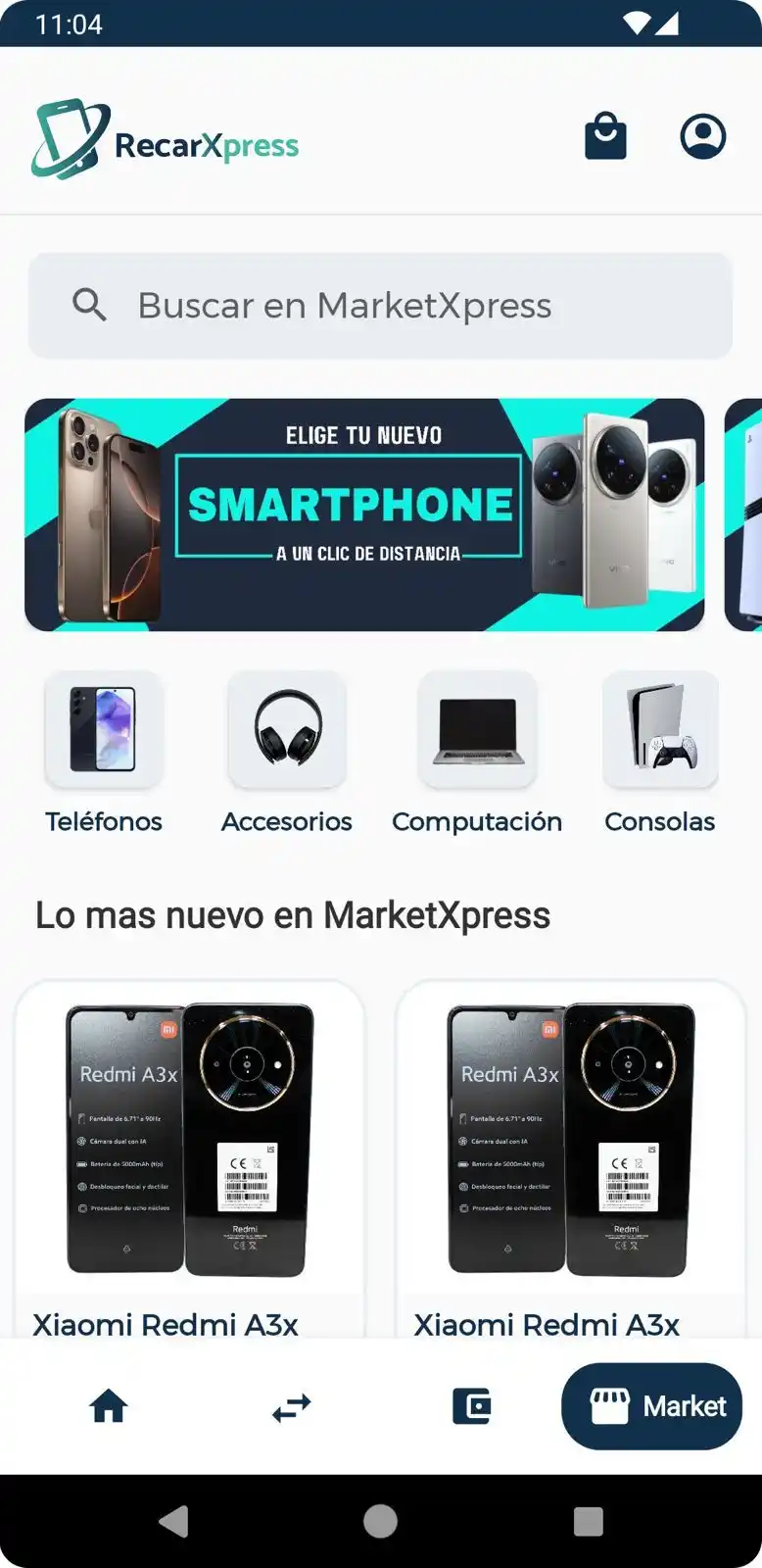Go to the home tab
The image size is (762, 1568).
(109, 1406)
